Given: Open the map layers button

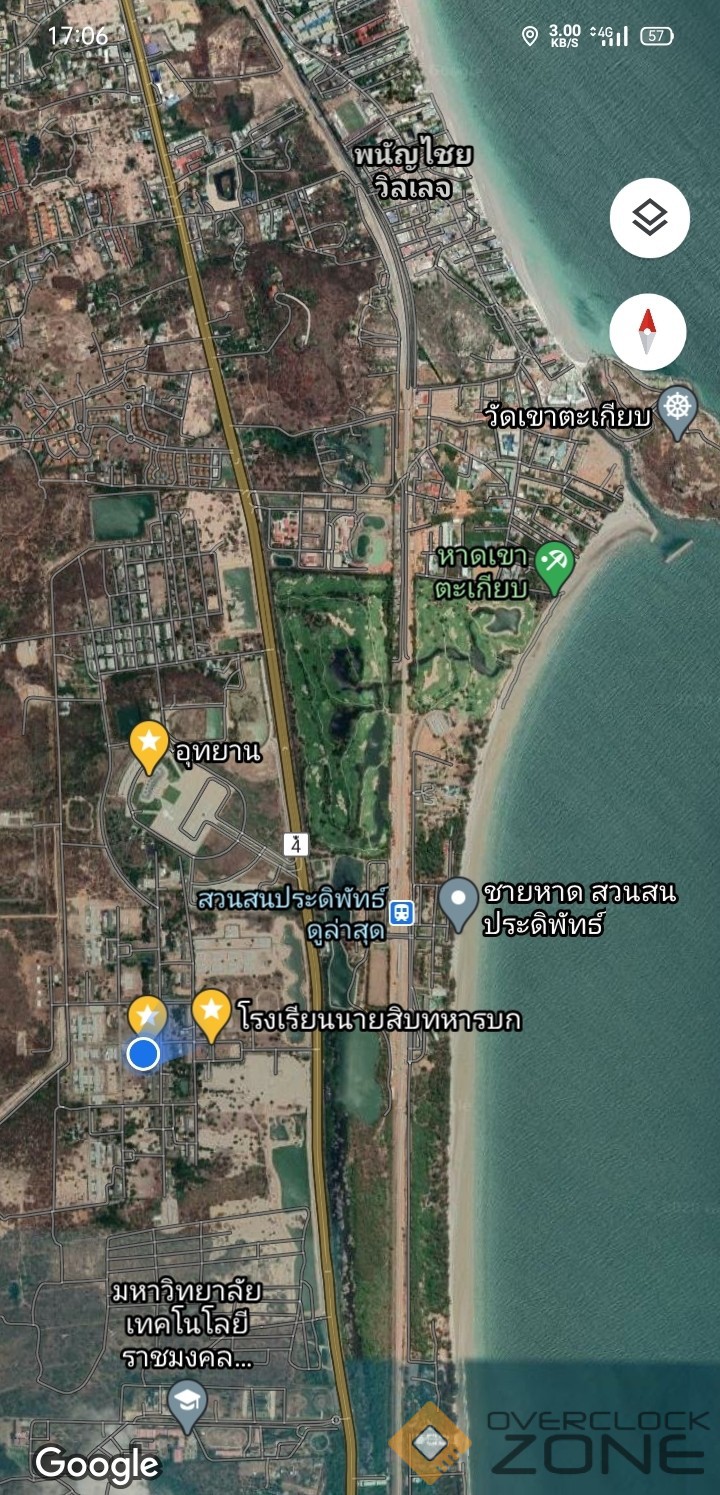Looking at the screenshot, I should [649, 217].
